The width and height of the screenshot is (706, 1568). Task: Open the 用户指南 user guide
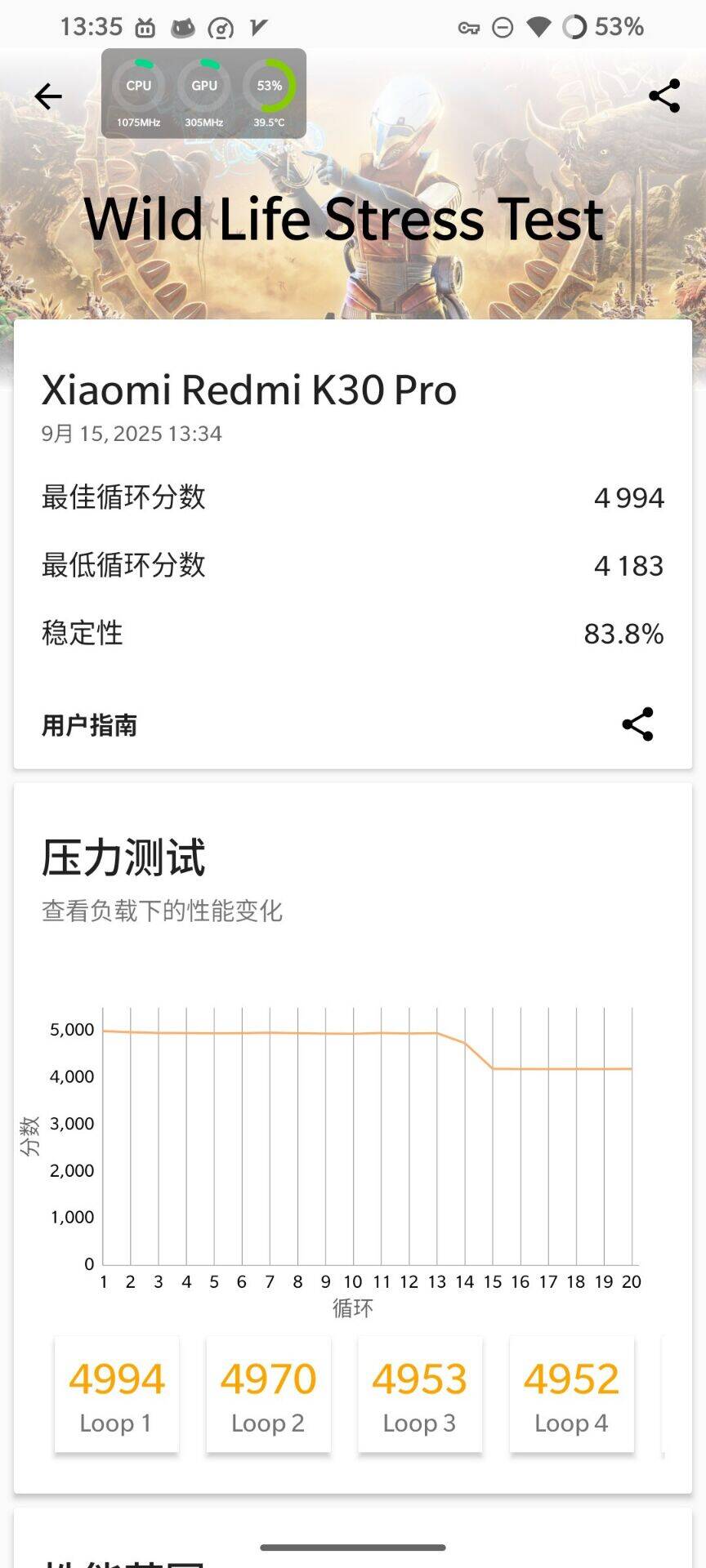[x=90, y=725]
